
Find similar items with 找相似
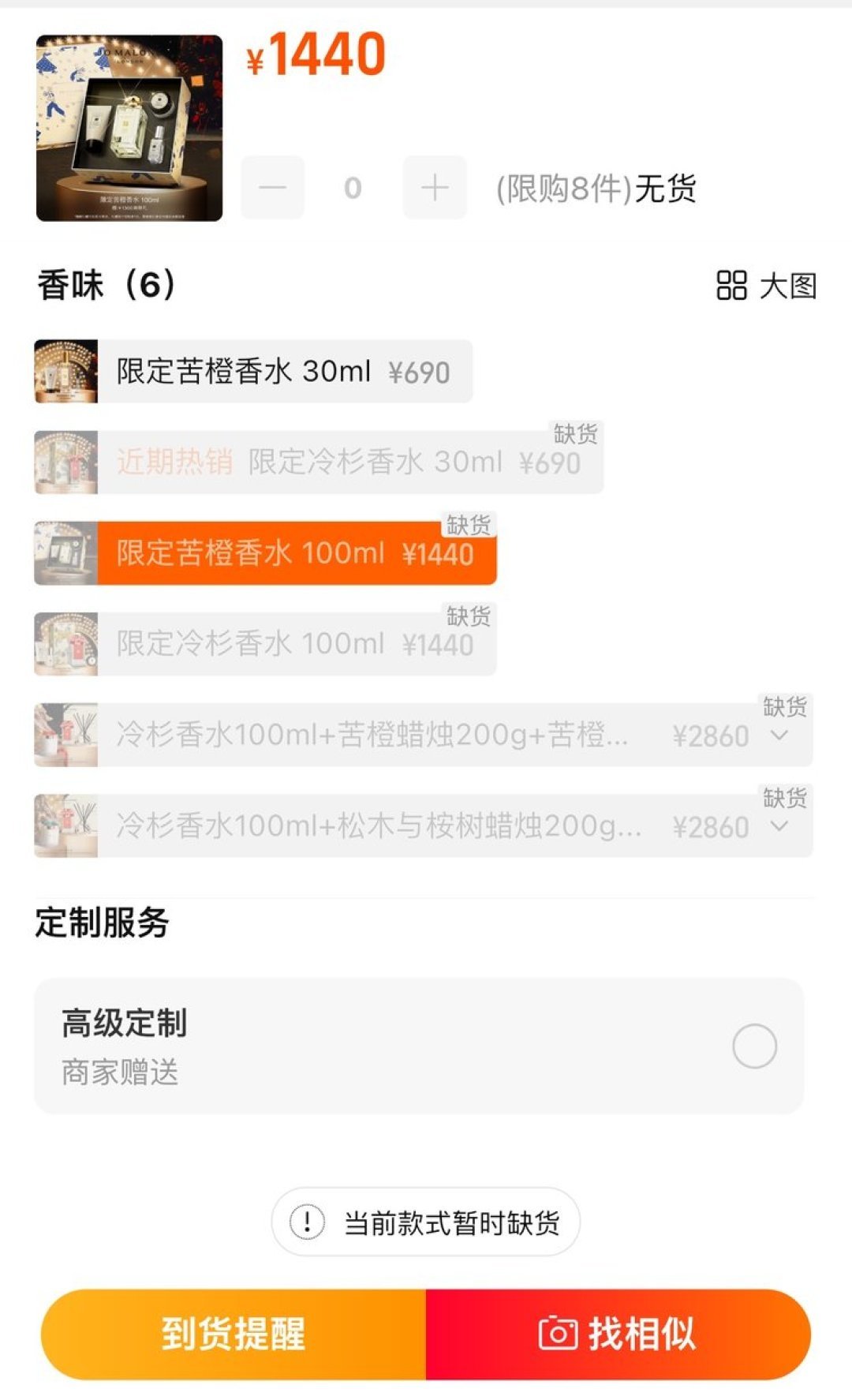pos(618,1334)
